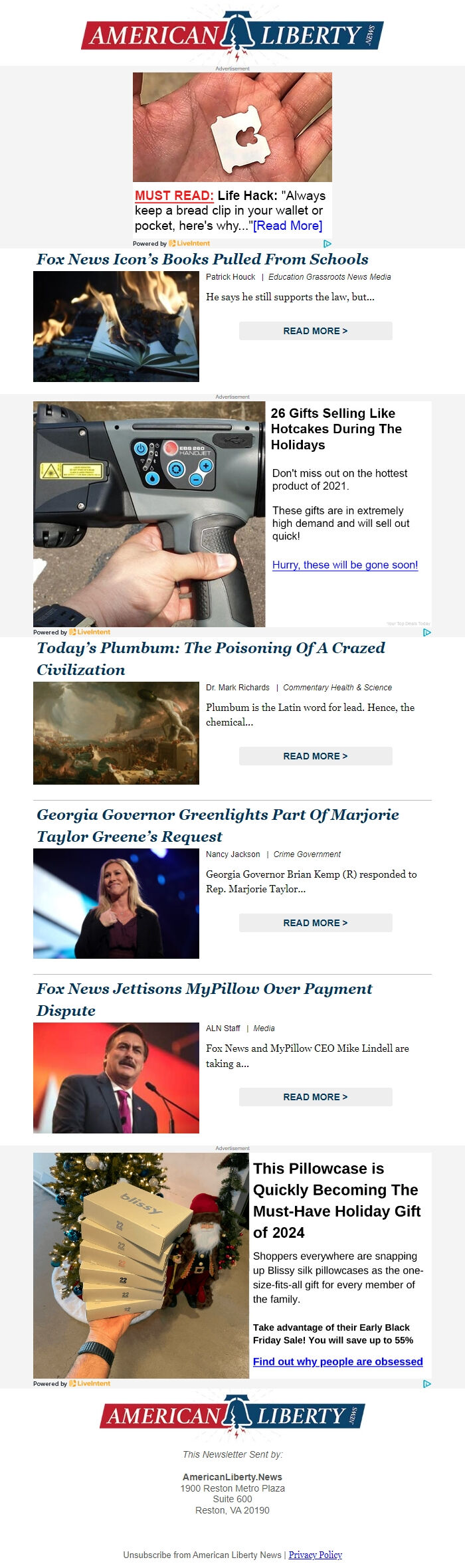Open the 'Today's Plumbum' article headline

tap(210, 658)
